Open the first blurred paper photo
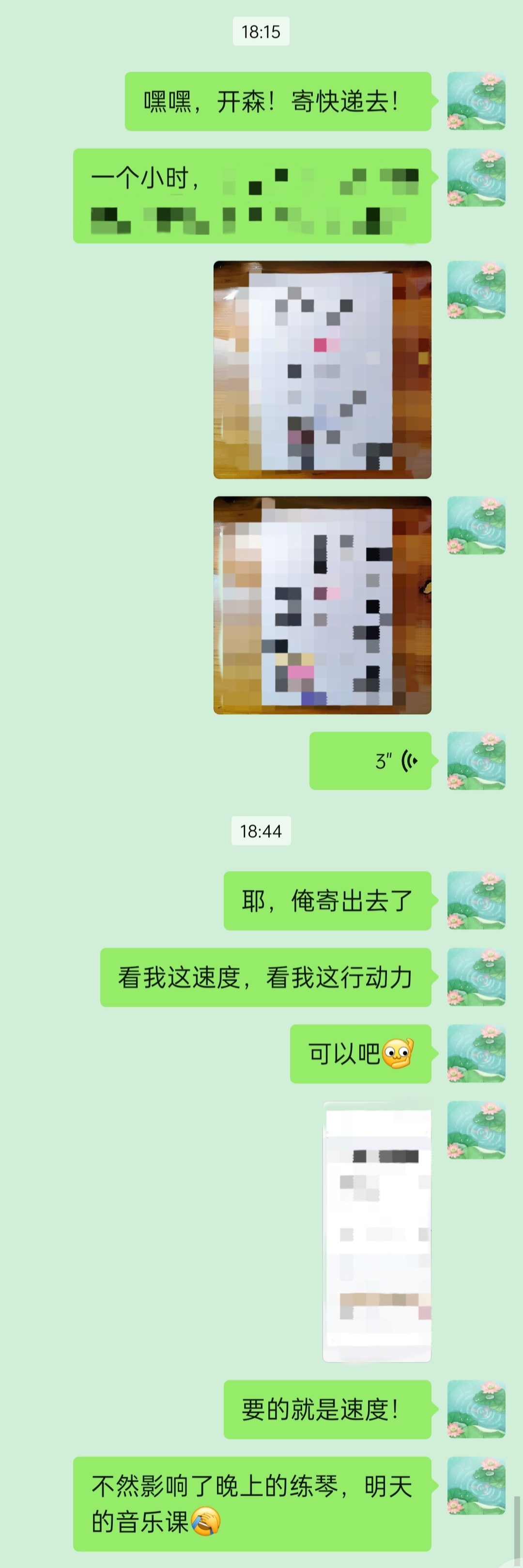Viewport: 523px width, 1568px height. pos(322,369)
